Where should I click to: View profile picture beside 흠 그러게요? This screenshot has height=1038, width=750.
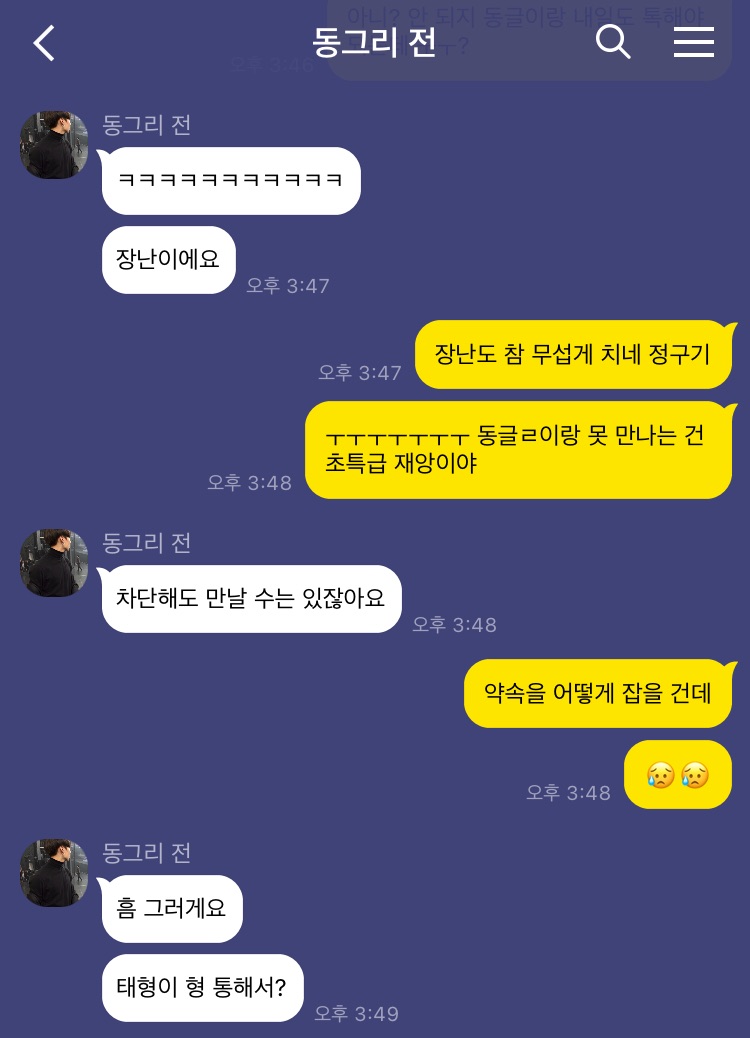54,873
